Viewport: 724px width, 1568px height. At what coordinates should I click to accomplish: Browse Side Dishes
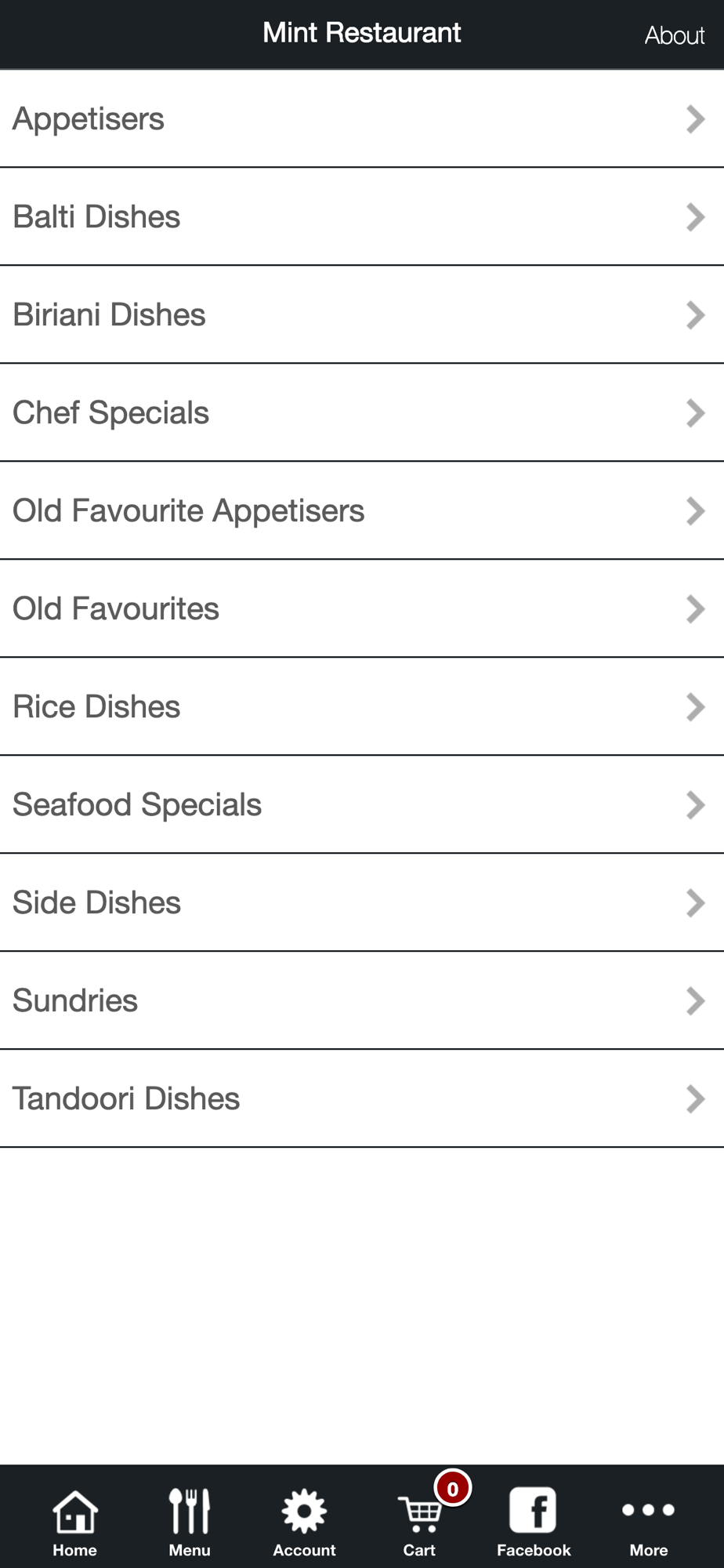pos(362,903)
